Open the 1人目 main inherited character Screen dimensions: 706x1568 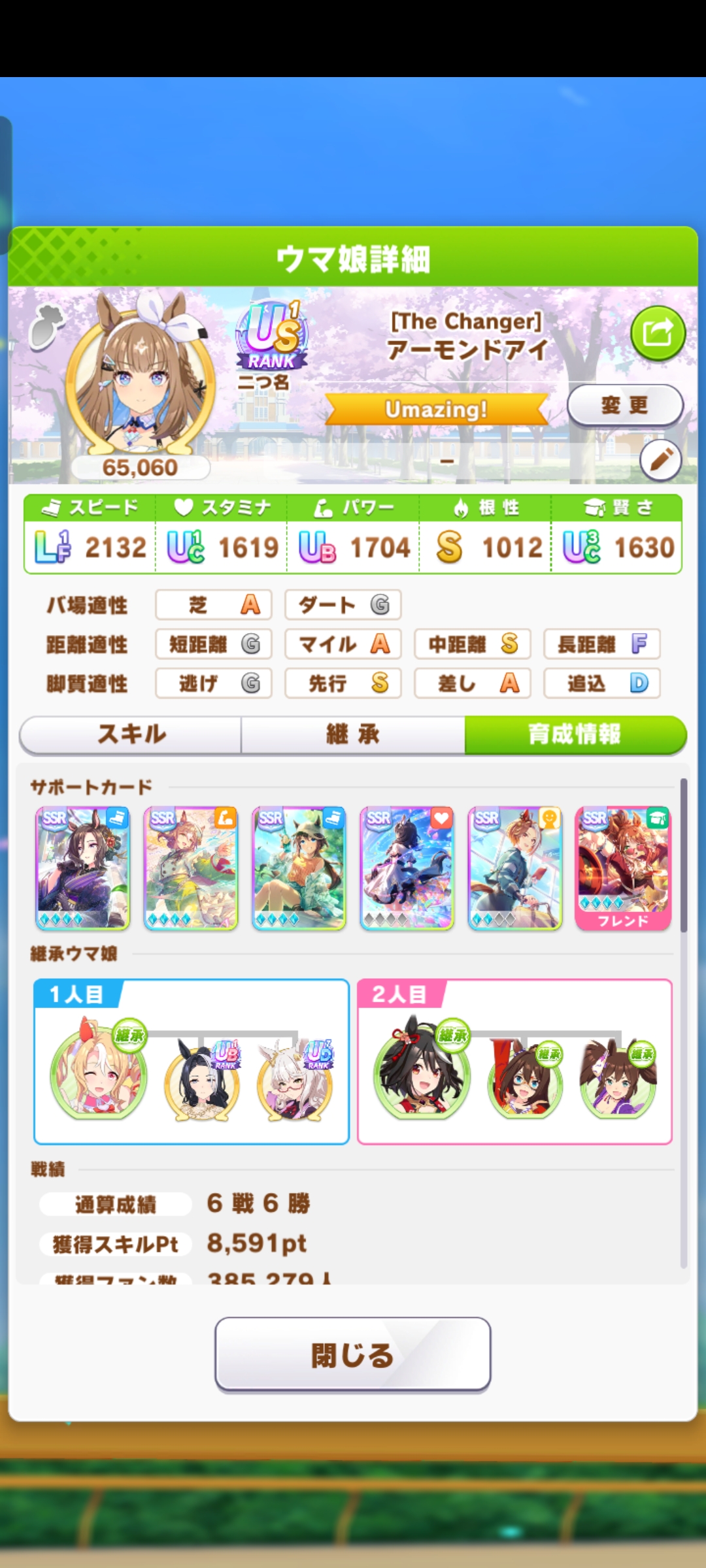98,1070
